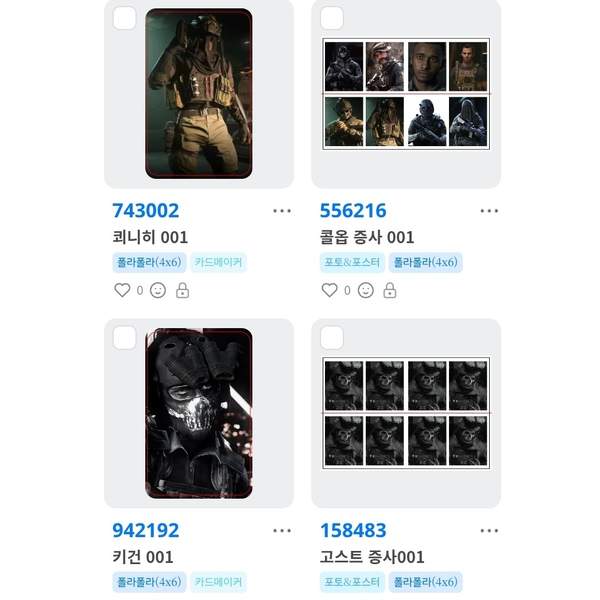The height and width of the screenshot is (600, 600).
Task: Open item link 942192
Action: tap(146, 530)
